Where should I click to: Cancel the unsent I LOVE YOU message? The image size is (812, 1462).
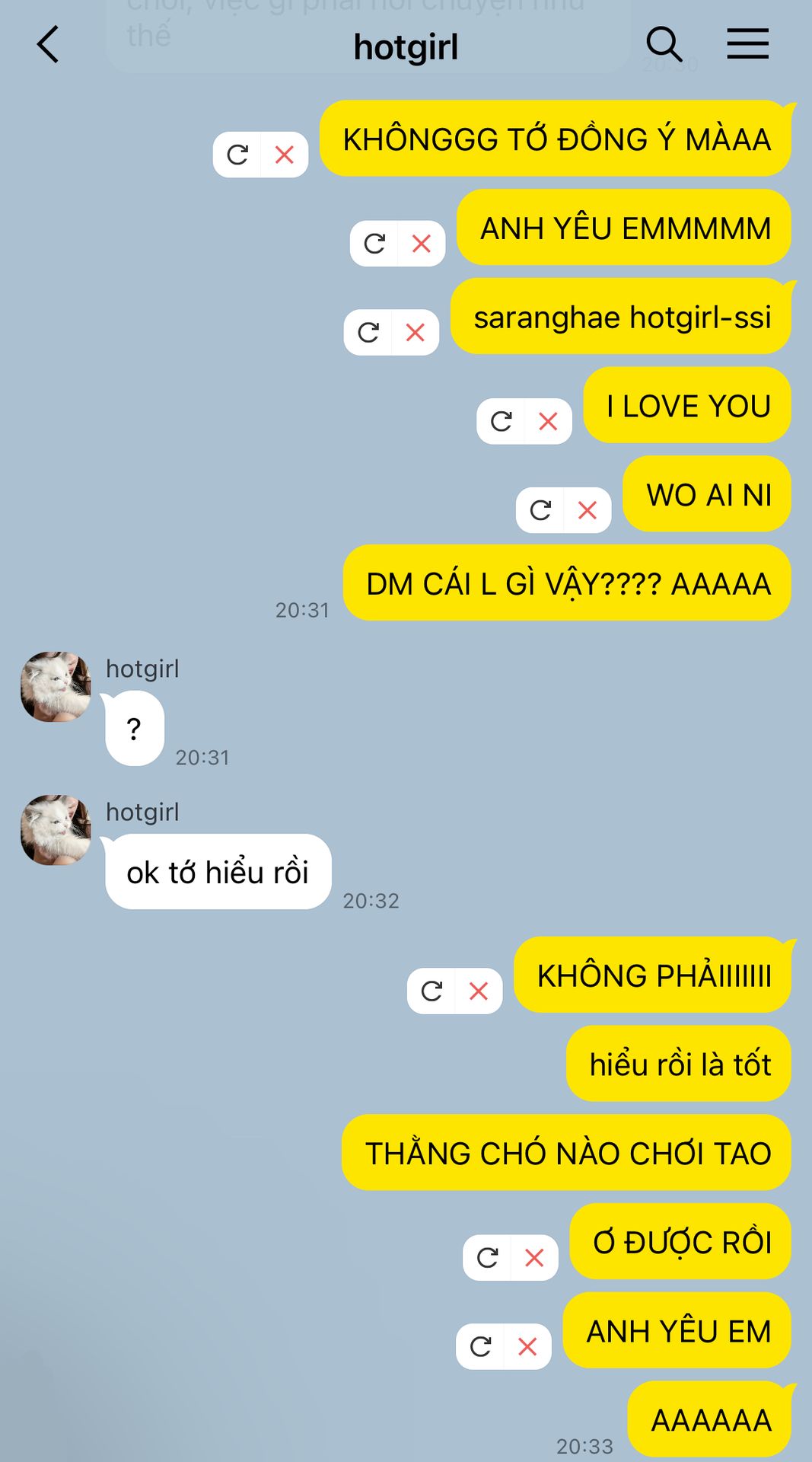click(x=548, y=422)
